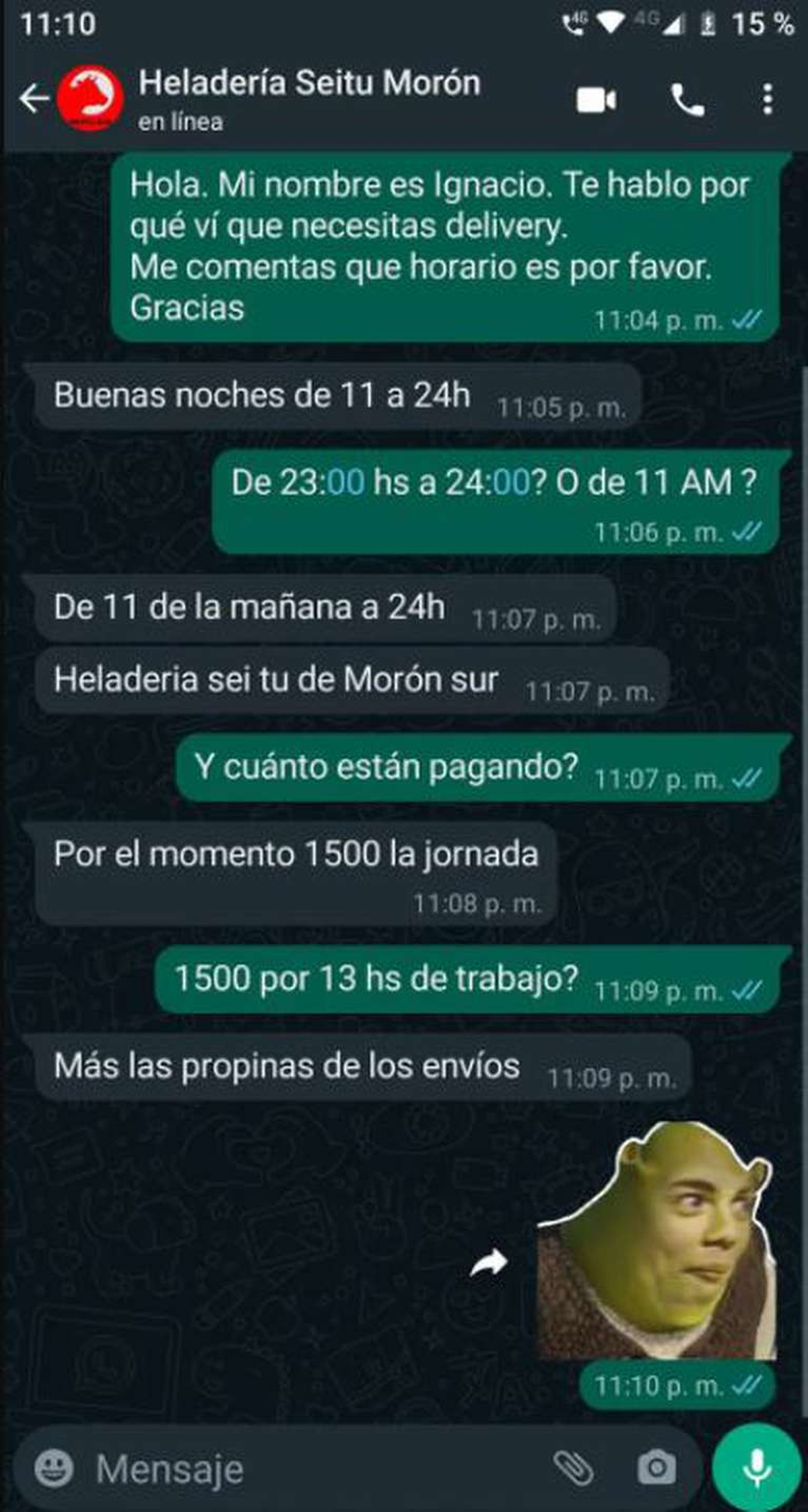Go back to the chat list
808x1512 pixels.
coord(34,99)
